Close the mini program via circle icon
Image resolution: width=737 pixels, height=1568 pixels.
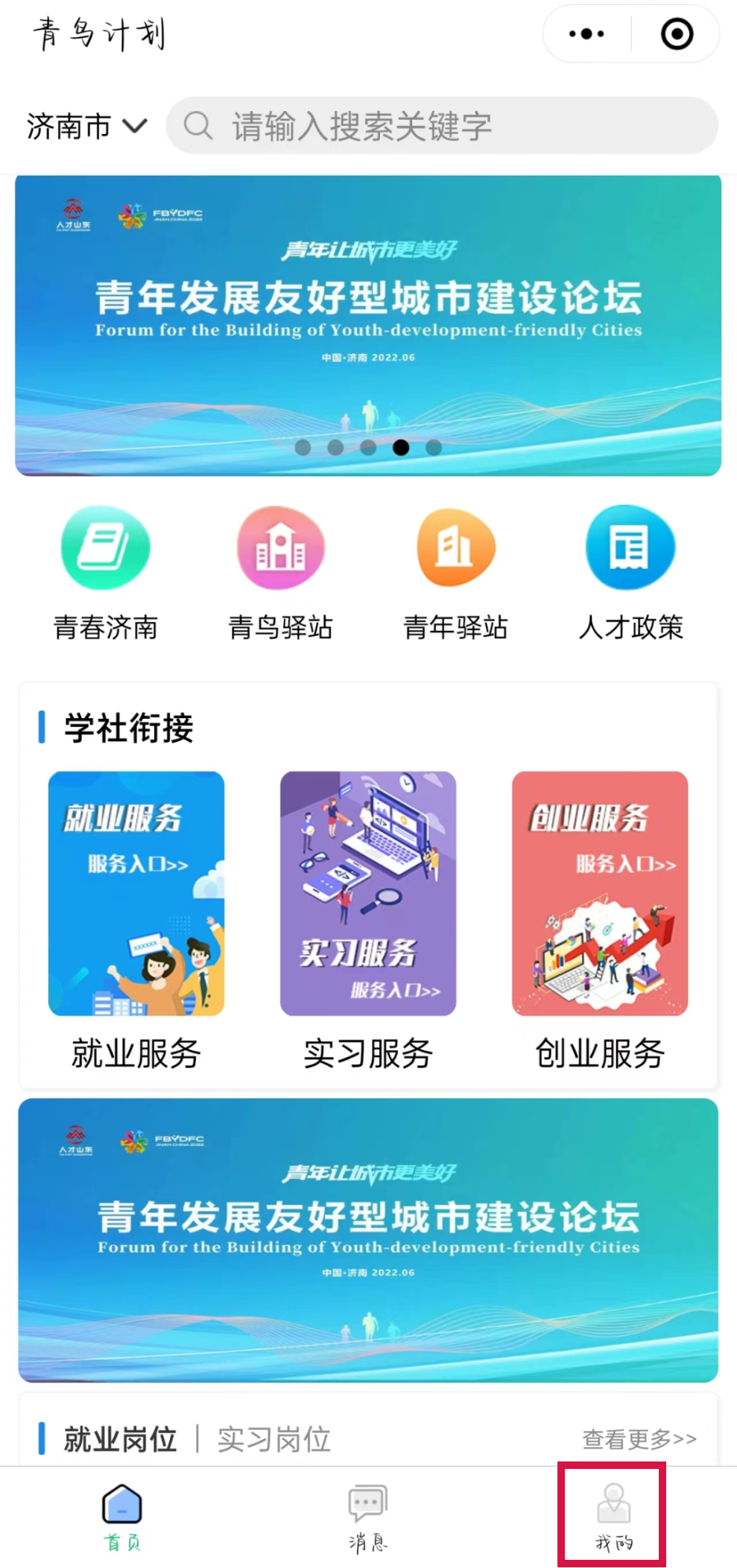pos(677,34)
